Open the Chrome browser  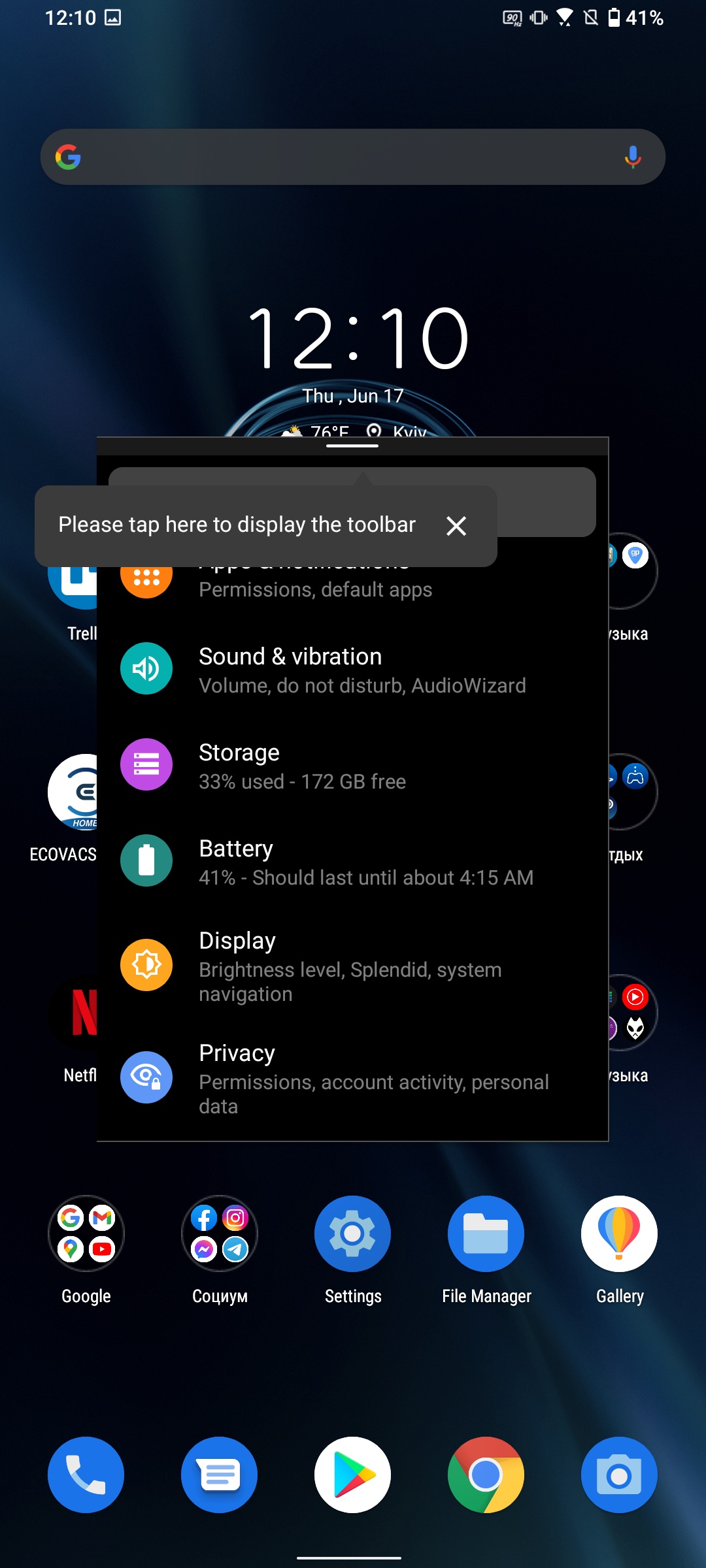(x=486, y=1475)
